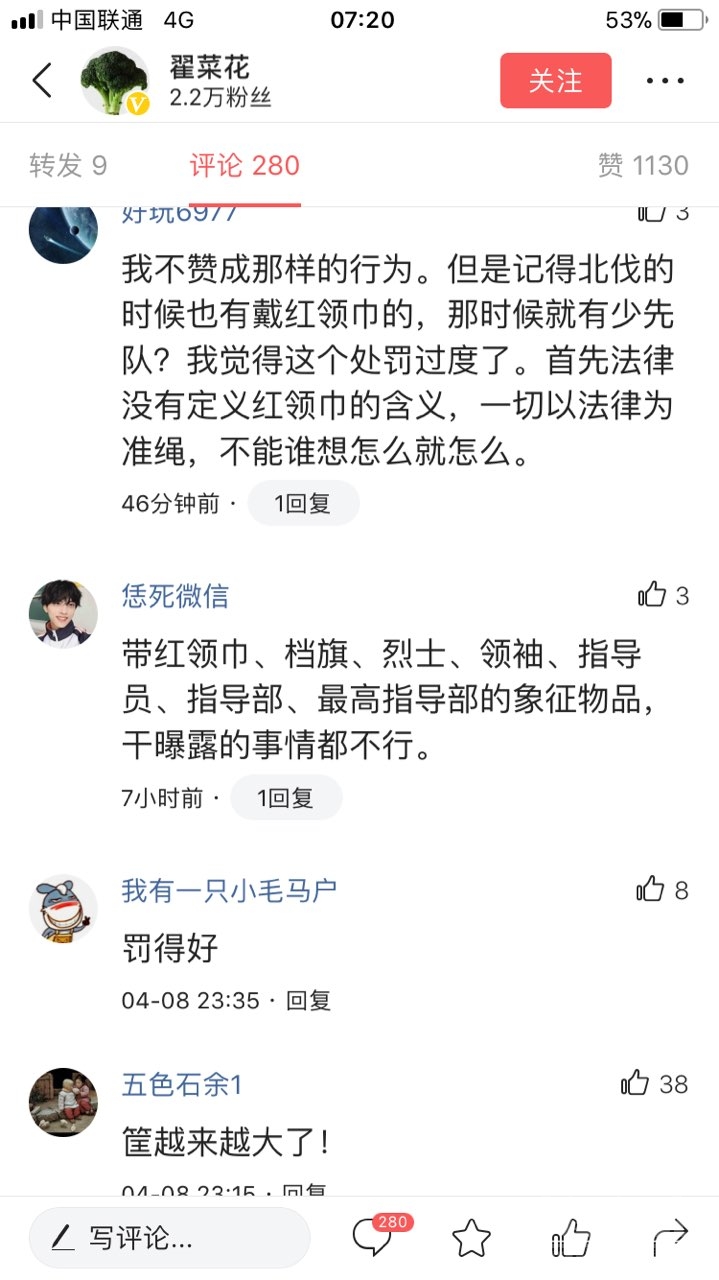The image size is (719, 1280).
Task: Follow 翟菜花 with the 关注 button
Action: (x=555, y=81)
